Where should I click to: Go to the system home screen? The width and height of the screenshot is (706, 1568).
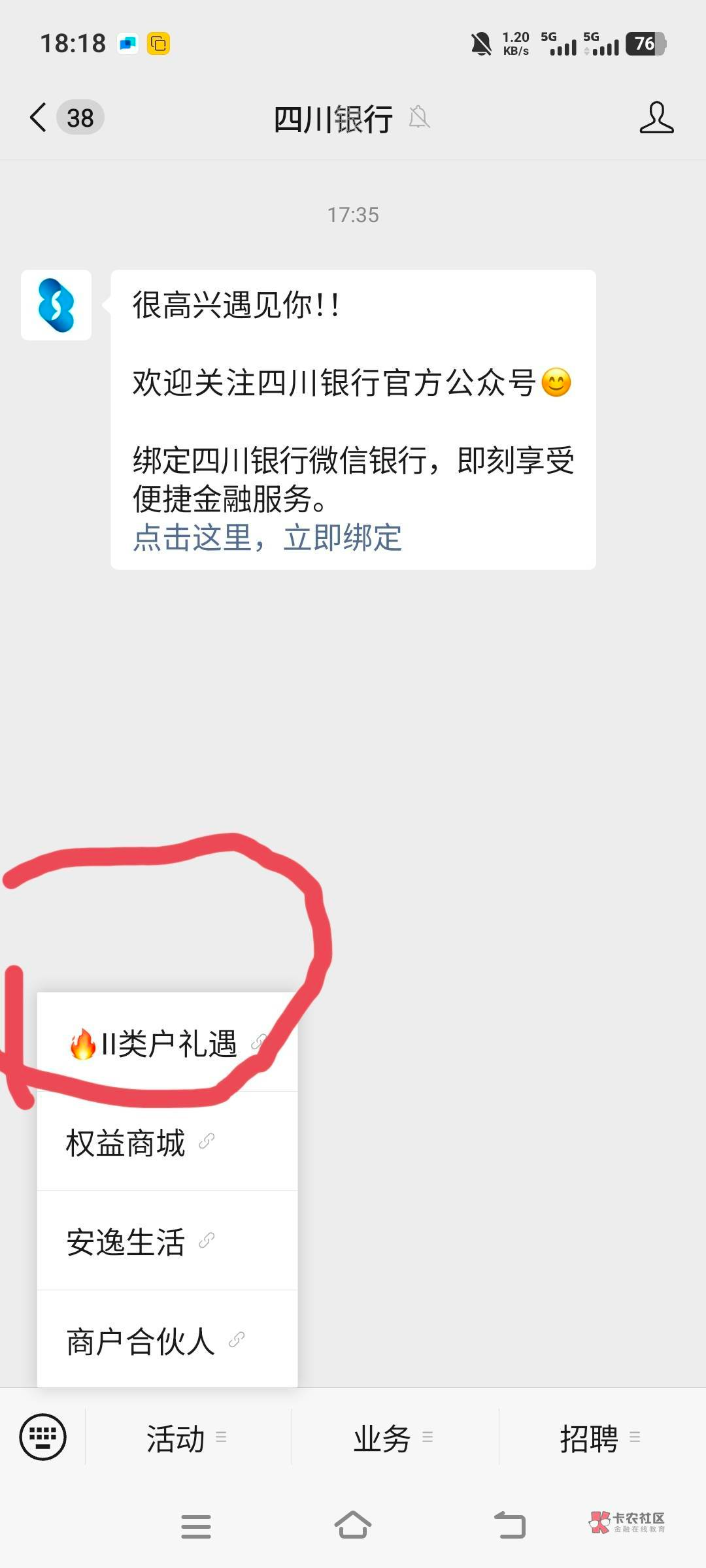[x=353, y=1526]
